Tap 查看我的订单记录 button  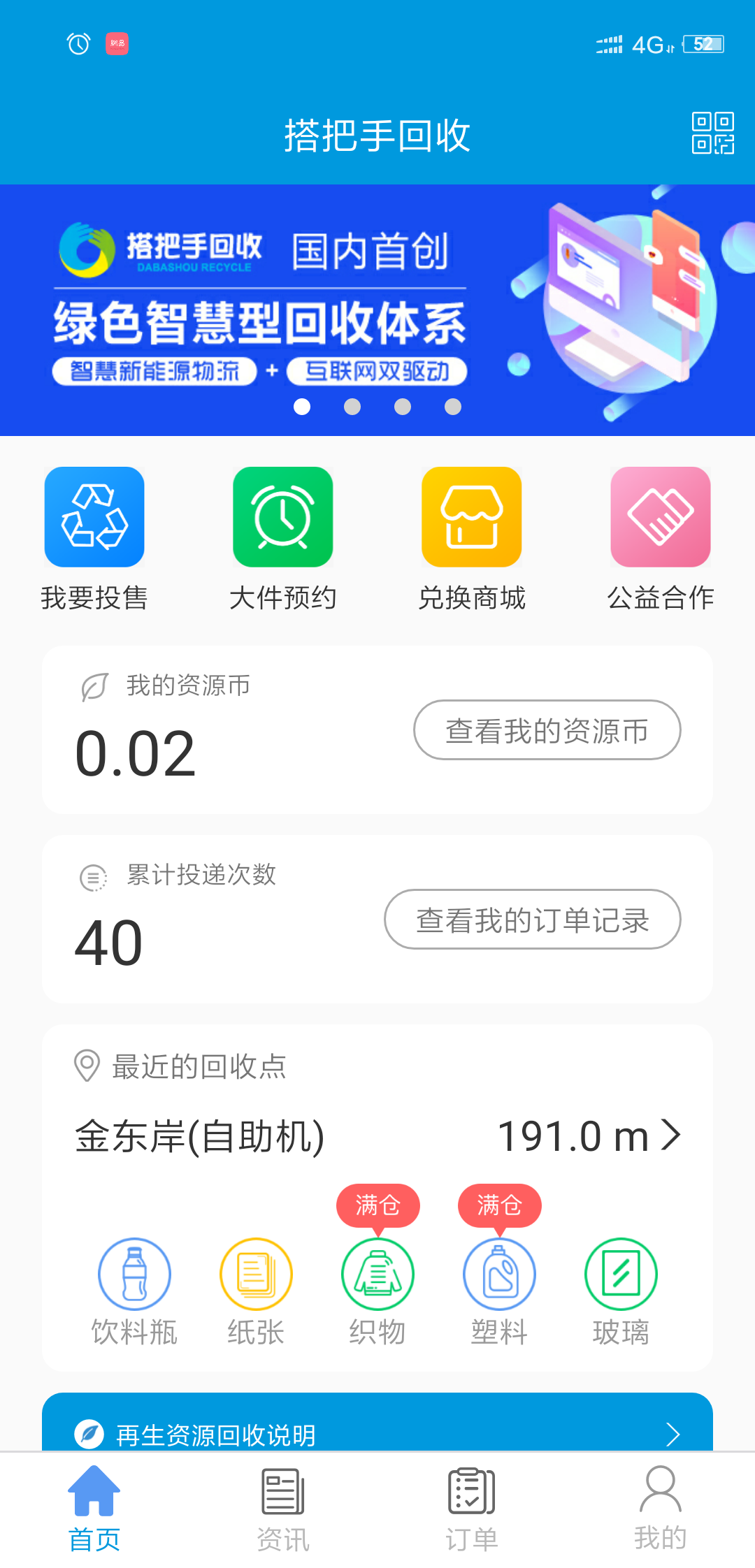click(x=532, y=920)
